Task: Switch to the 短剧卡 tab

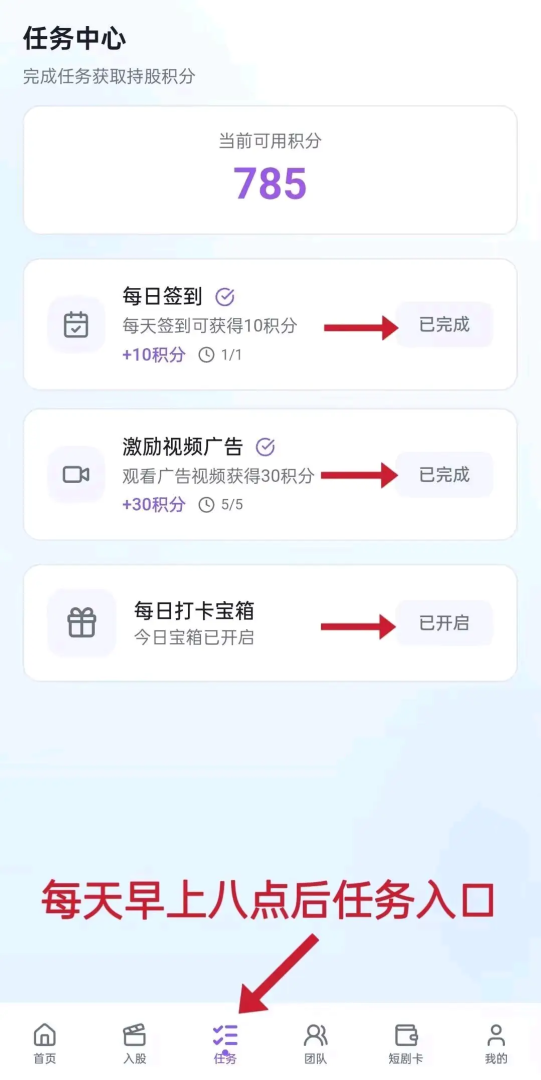Action: coord(405,1043)
